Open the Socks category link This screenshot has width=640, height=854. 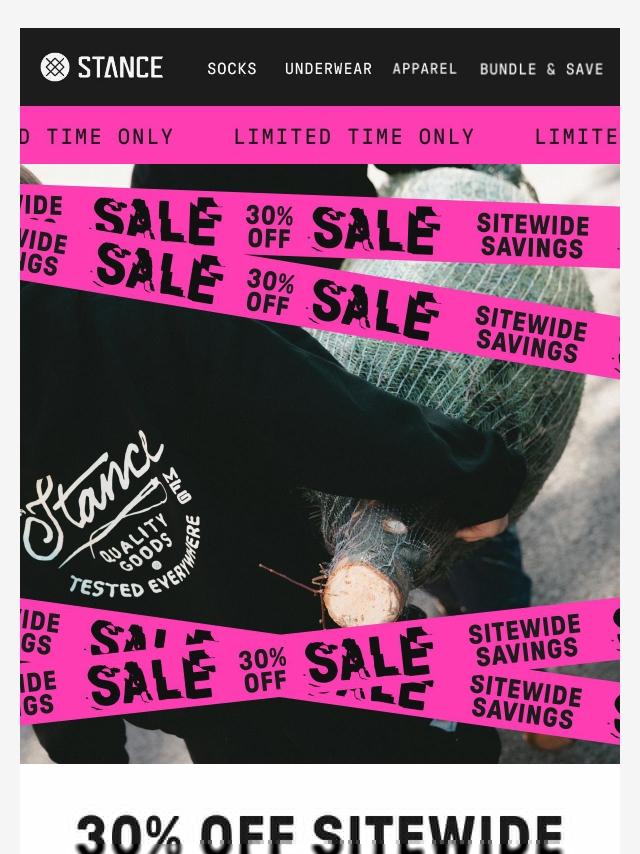pyautogui.click(x=232, y=69)
